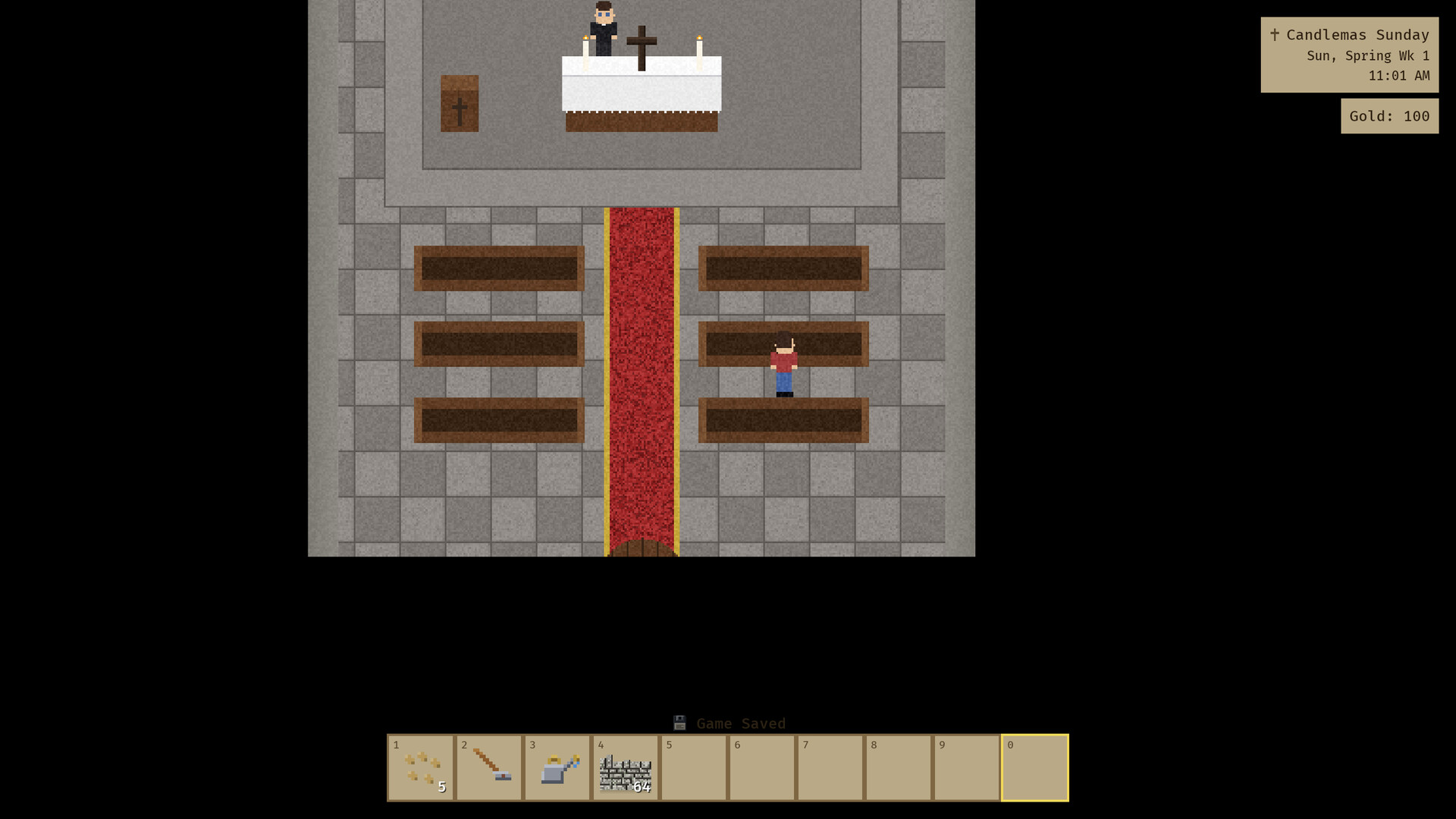Select empty hotbar slot 7

coord(830,767)
